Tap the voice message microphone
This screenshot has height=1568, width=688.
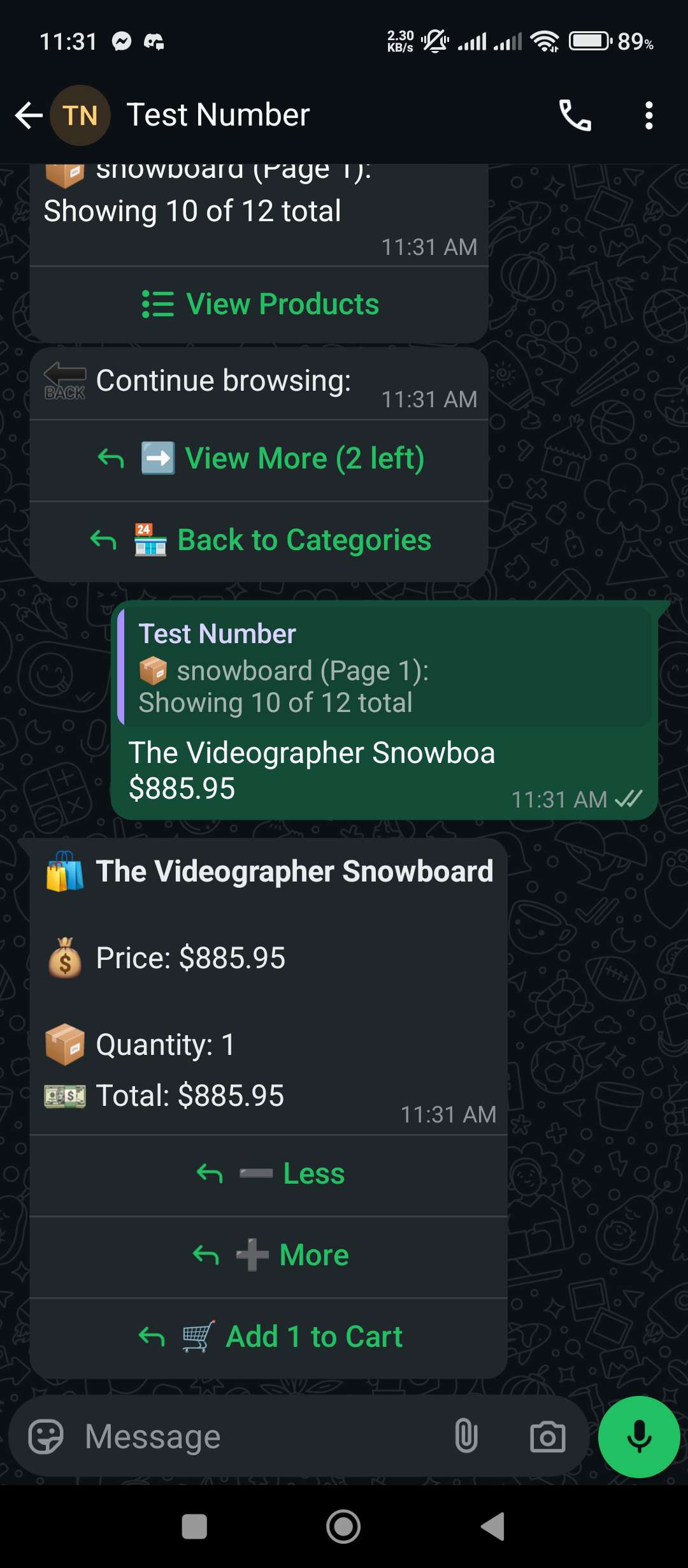coord(639,1437)
